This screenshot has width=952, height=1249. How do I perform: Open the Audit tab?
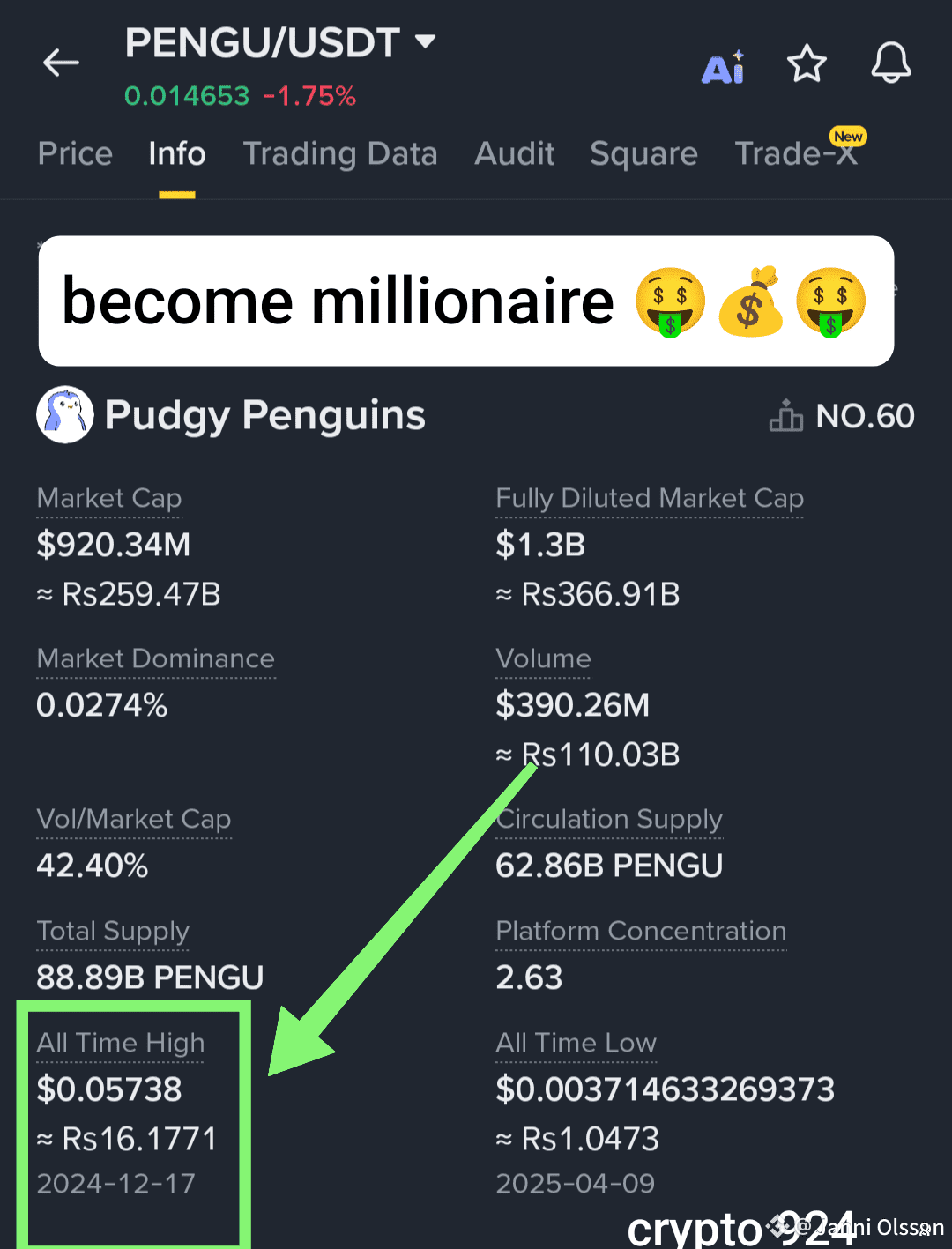tap(514, 154)
